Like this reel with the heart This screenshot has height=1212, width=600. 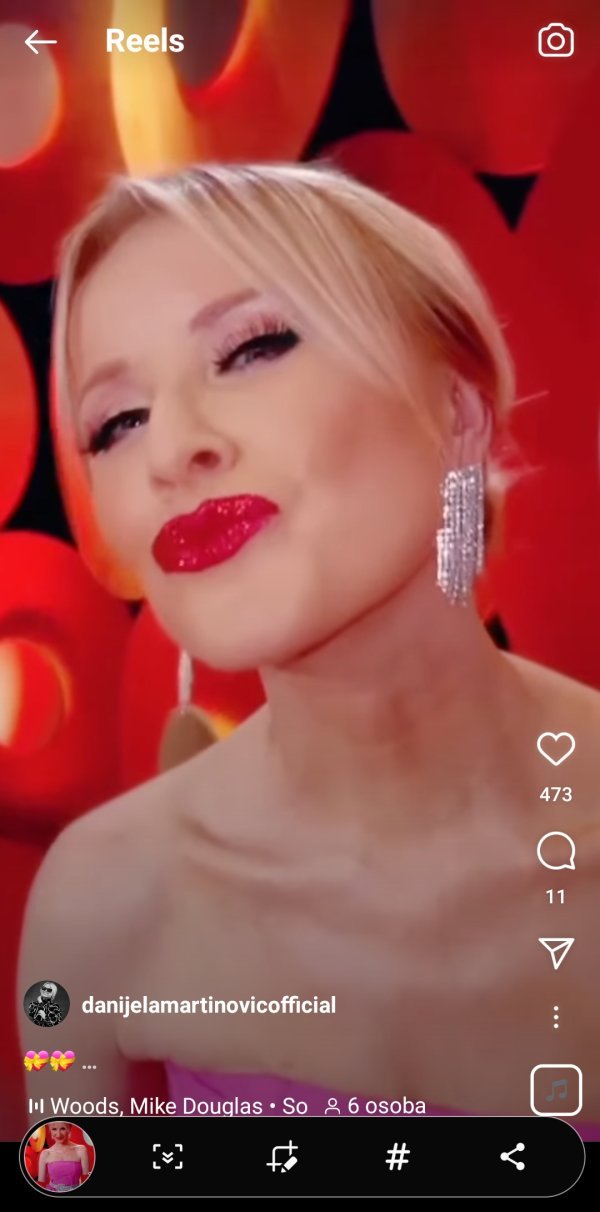(556, 749)
